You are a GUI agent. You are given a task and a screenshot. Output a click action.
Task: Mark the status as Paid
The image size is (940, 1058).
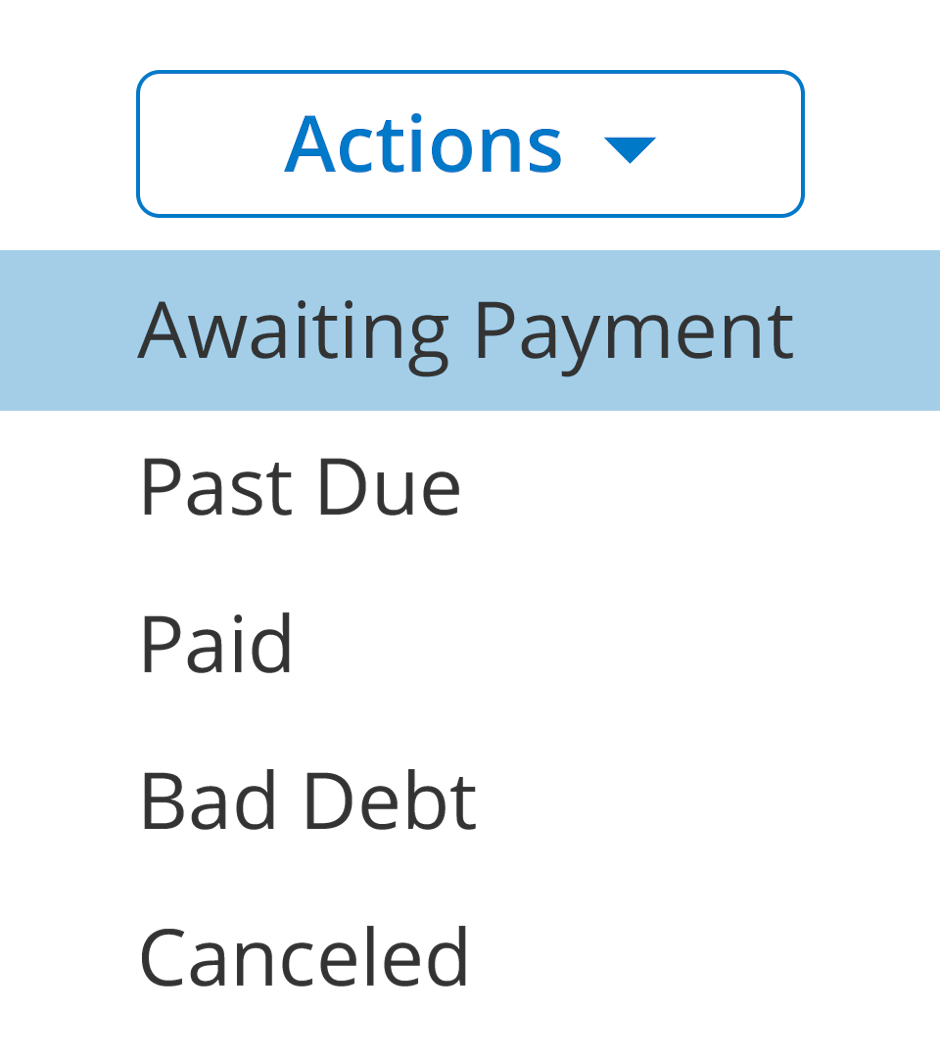pos(216,645)
